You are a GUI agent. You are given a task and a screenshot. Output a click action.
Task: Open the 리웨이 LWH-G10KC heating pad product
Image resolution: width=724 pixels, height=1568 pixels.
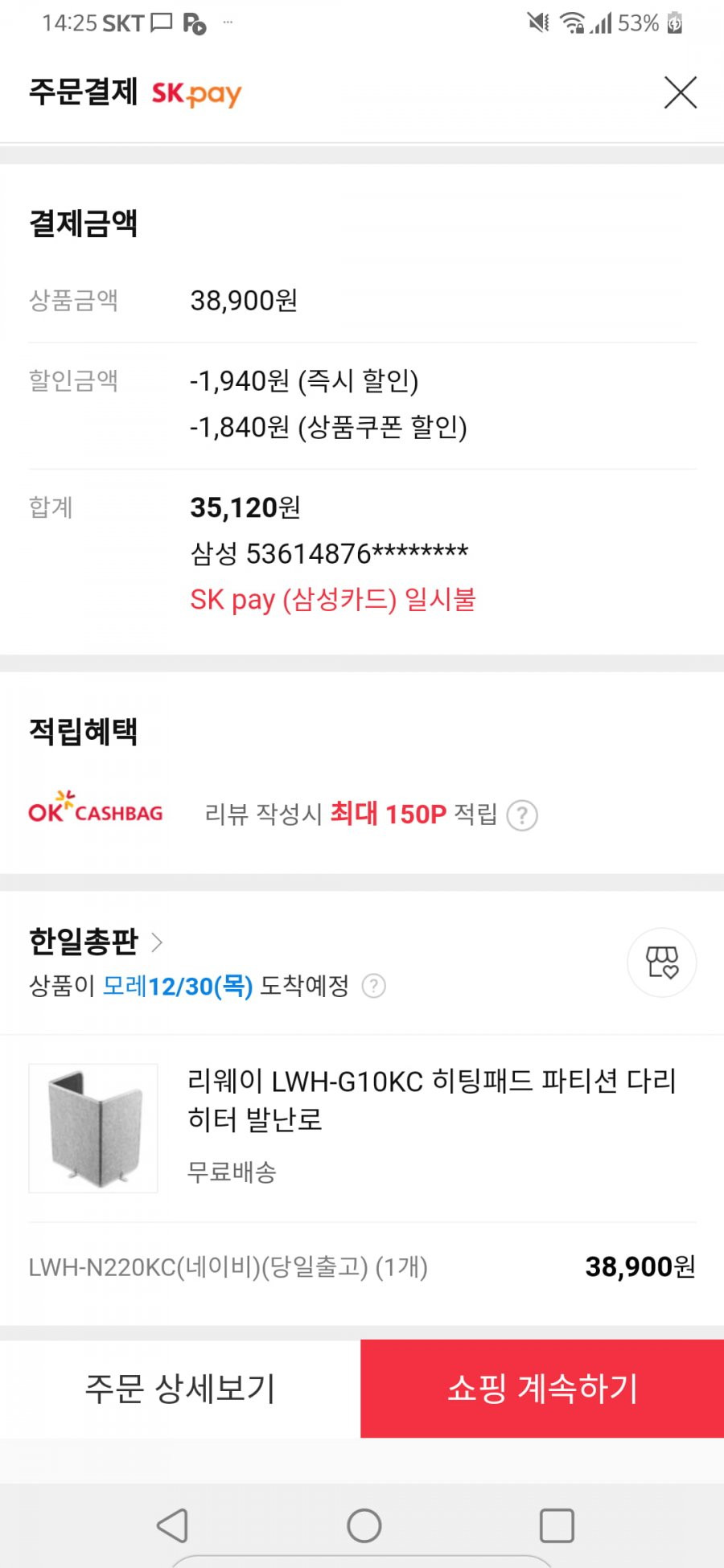click(x=432, y=1099)
